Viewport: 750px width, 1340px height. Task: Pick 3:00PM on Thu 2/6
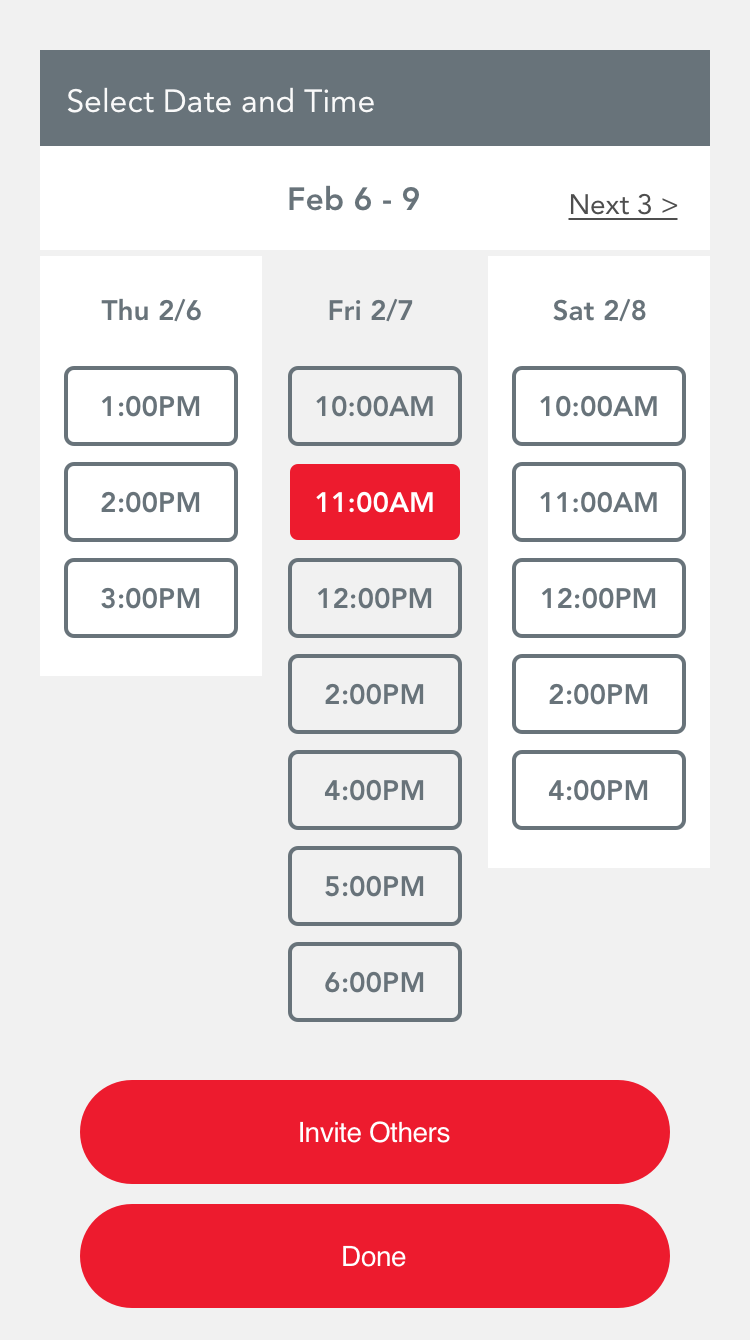click(x=151, y=598)
